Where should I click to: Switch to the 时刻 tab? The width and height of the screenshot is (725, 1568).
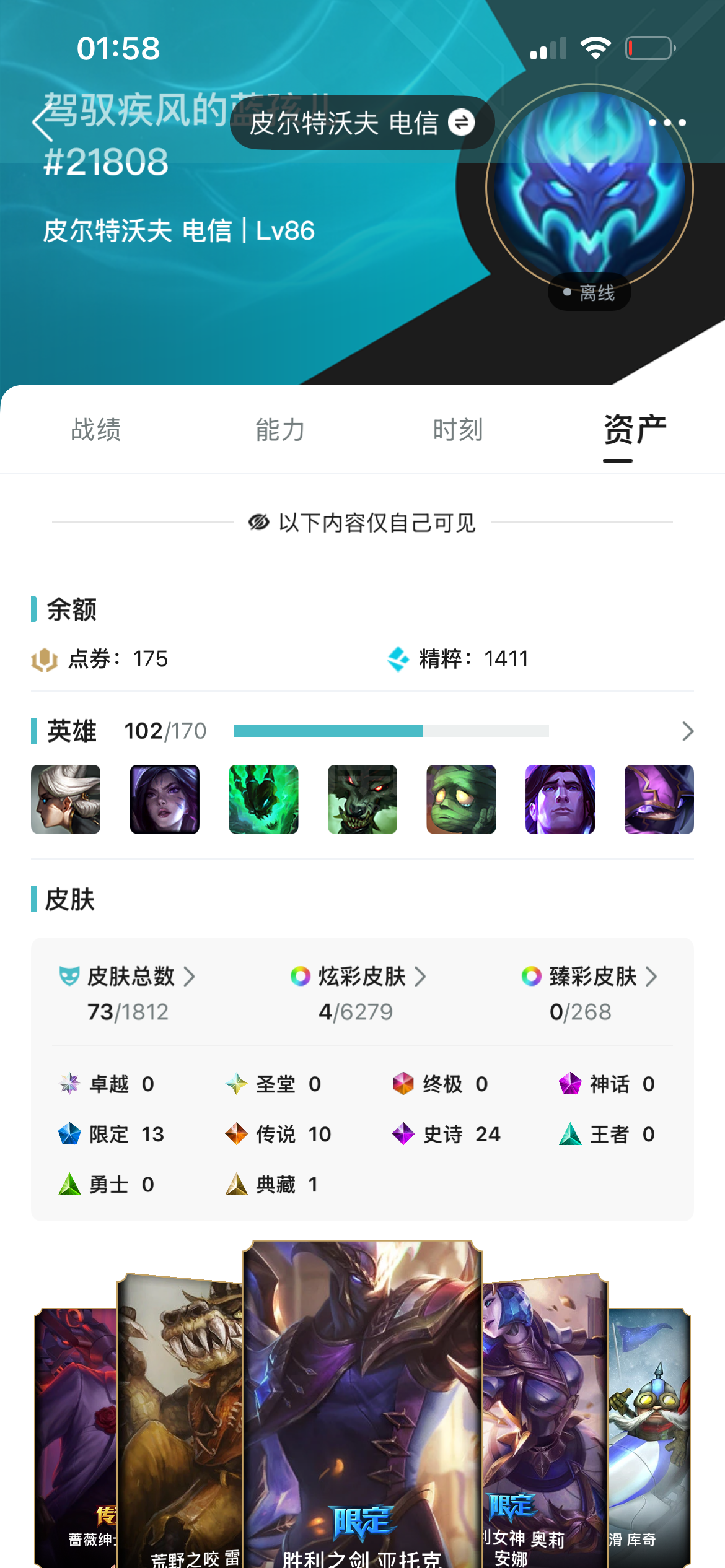[458, 430]
